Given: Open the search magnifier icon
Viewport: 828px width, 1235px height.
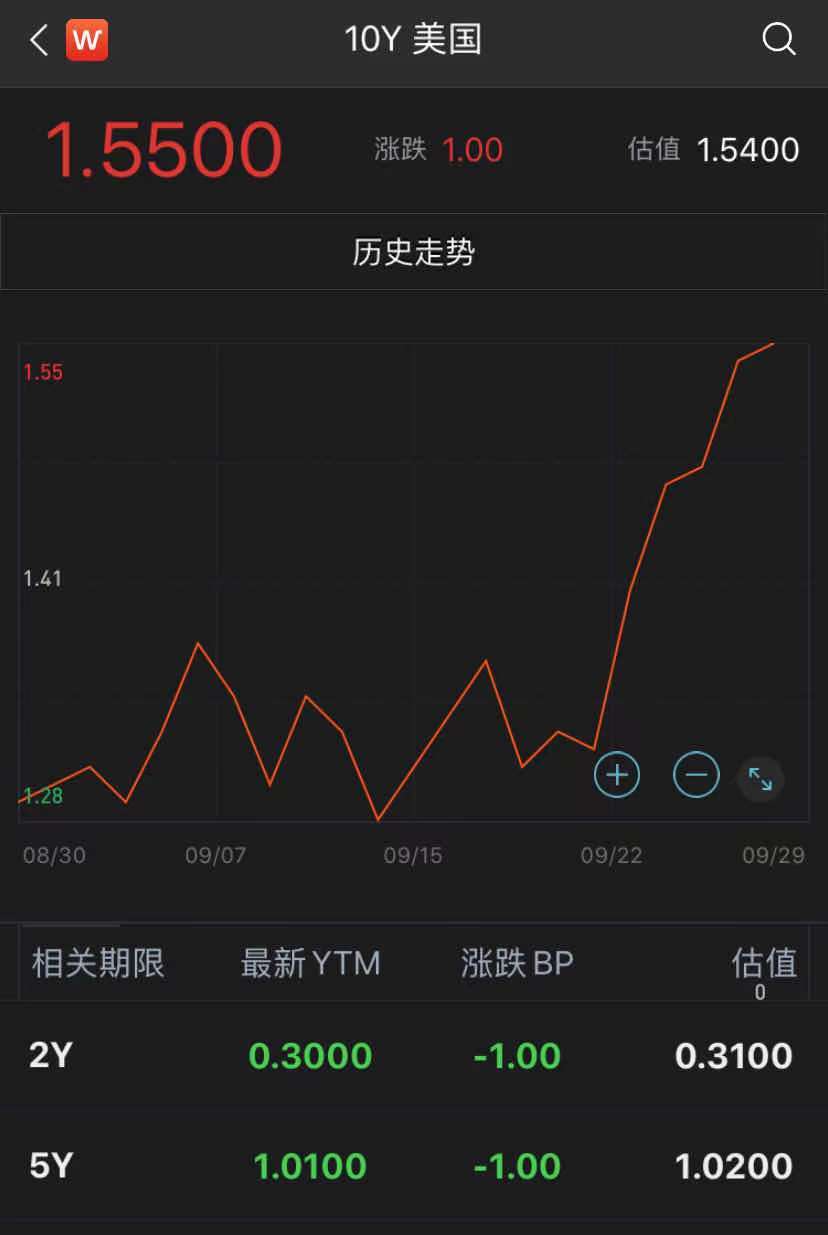Looking at the screenshot, I should [778, 41].
